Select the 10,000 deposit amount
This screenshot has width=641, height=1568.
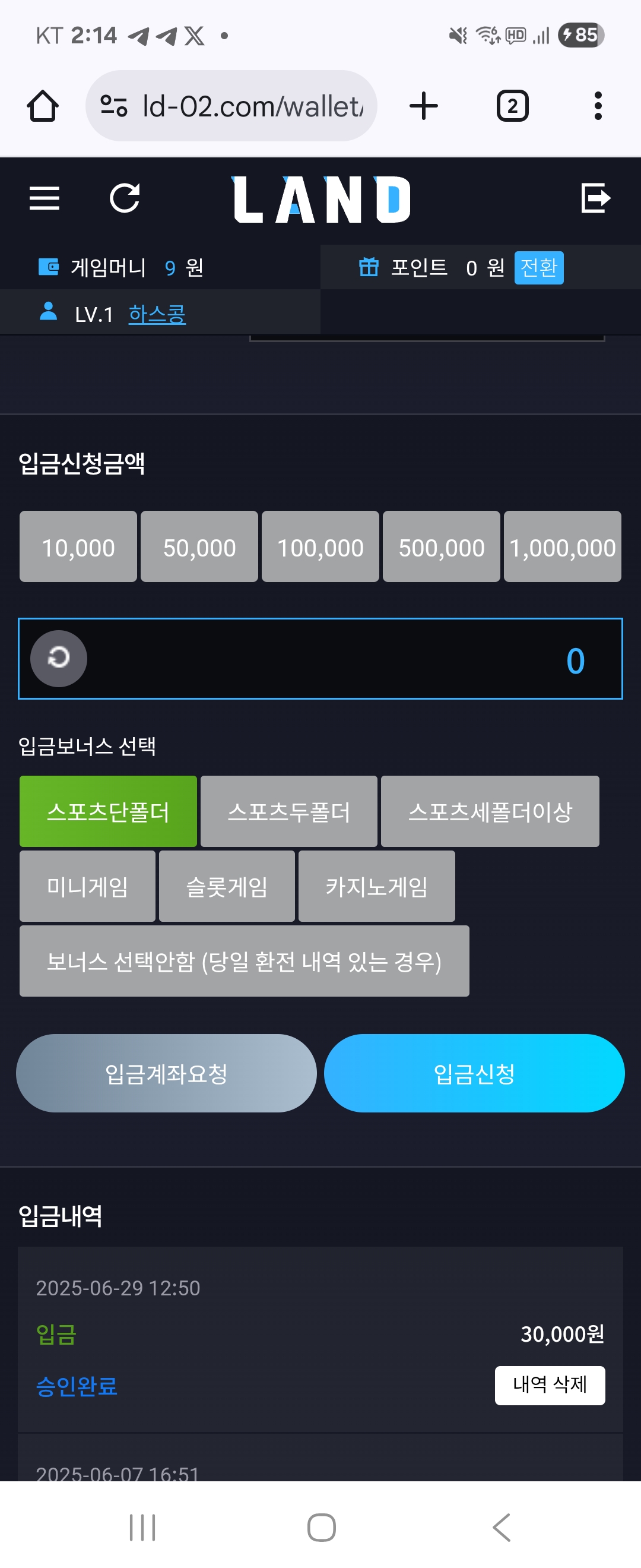point(78,547)
